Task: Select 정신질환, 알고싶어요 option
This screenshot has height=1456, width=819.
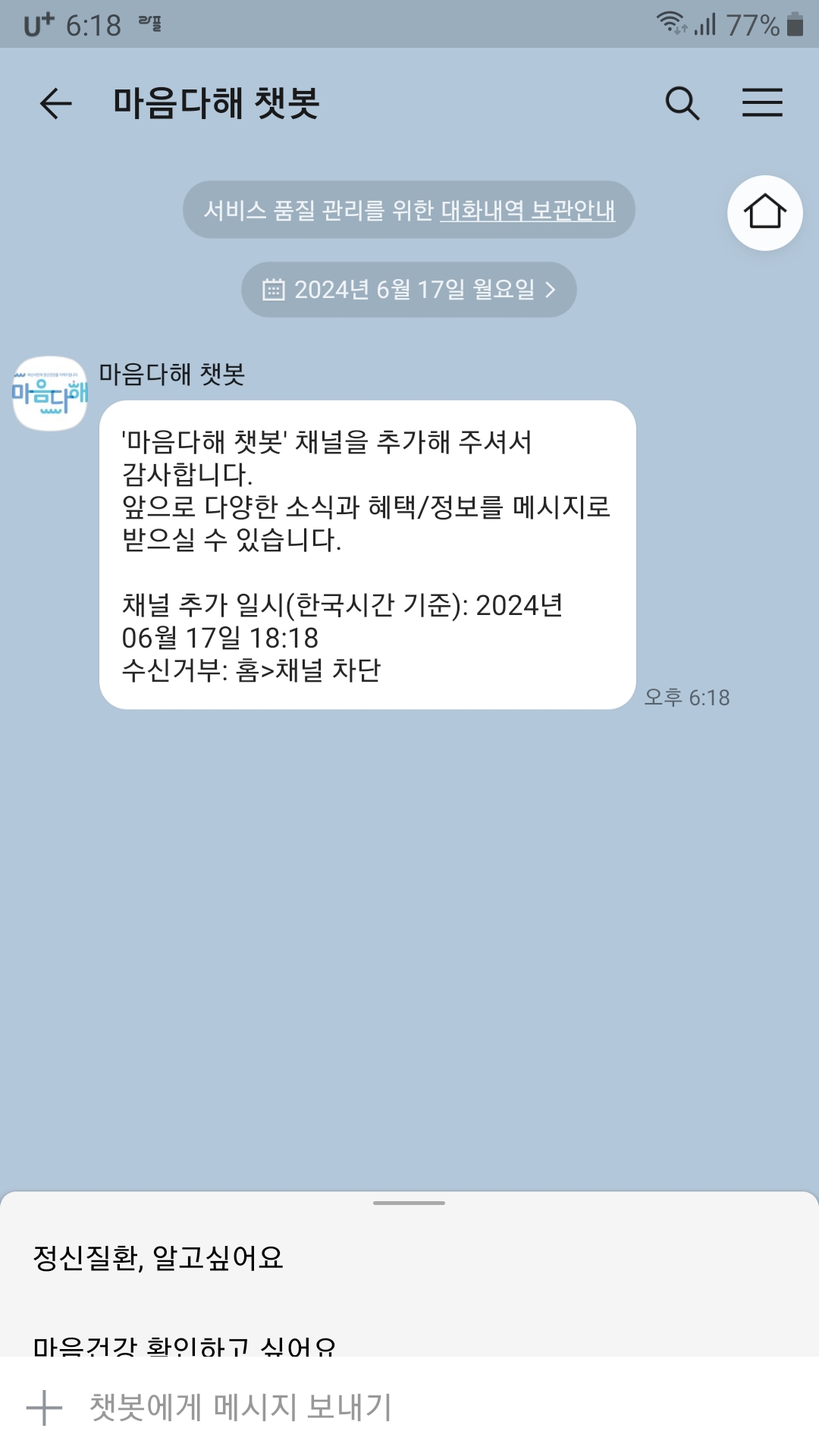Action: (158, 1258)
